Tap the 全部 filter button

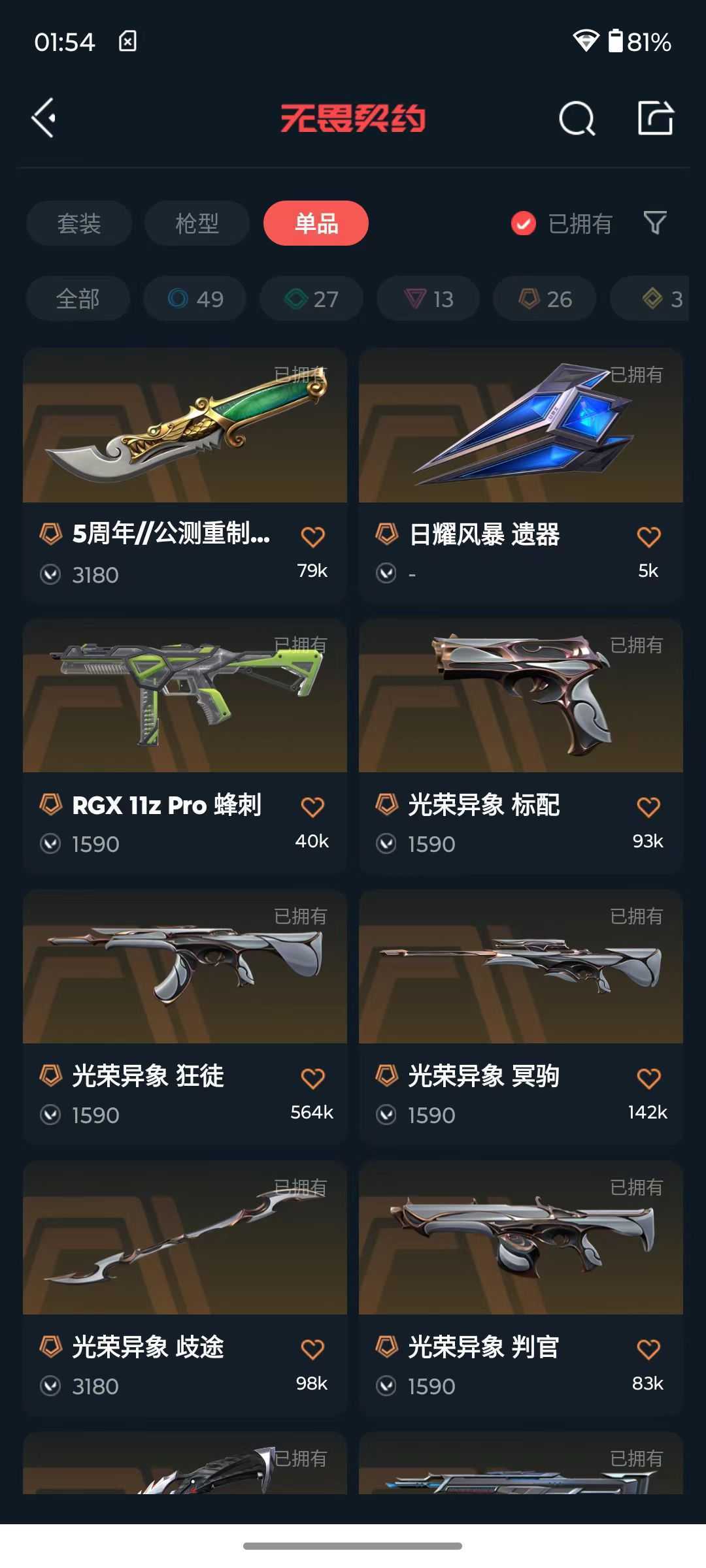coord(78,299)
